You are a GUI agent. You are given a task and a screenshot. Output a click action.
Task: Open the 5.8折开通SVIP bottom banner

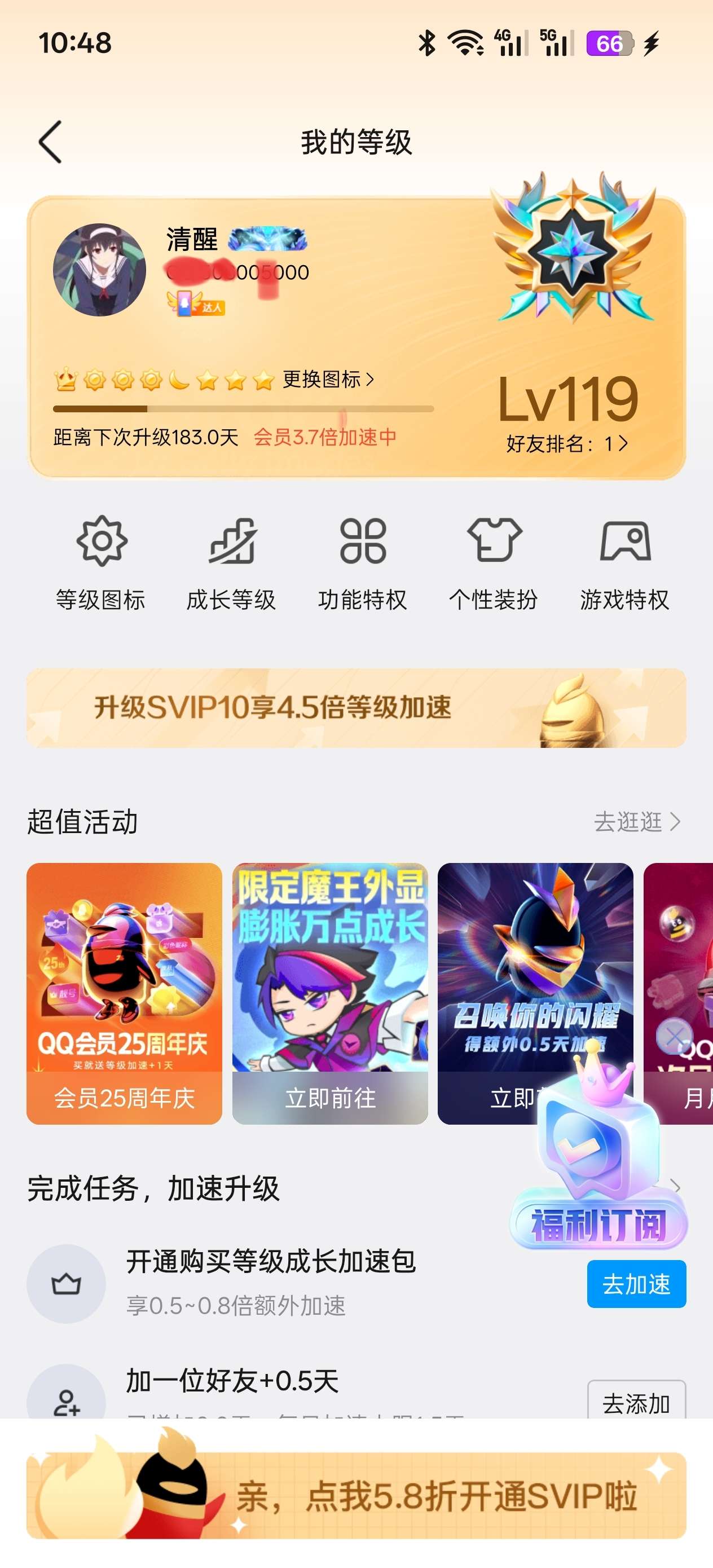[x=356, y=1496]
